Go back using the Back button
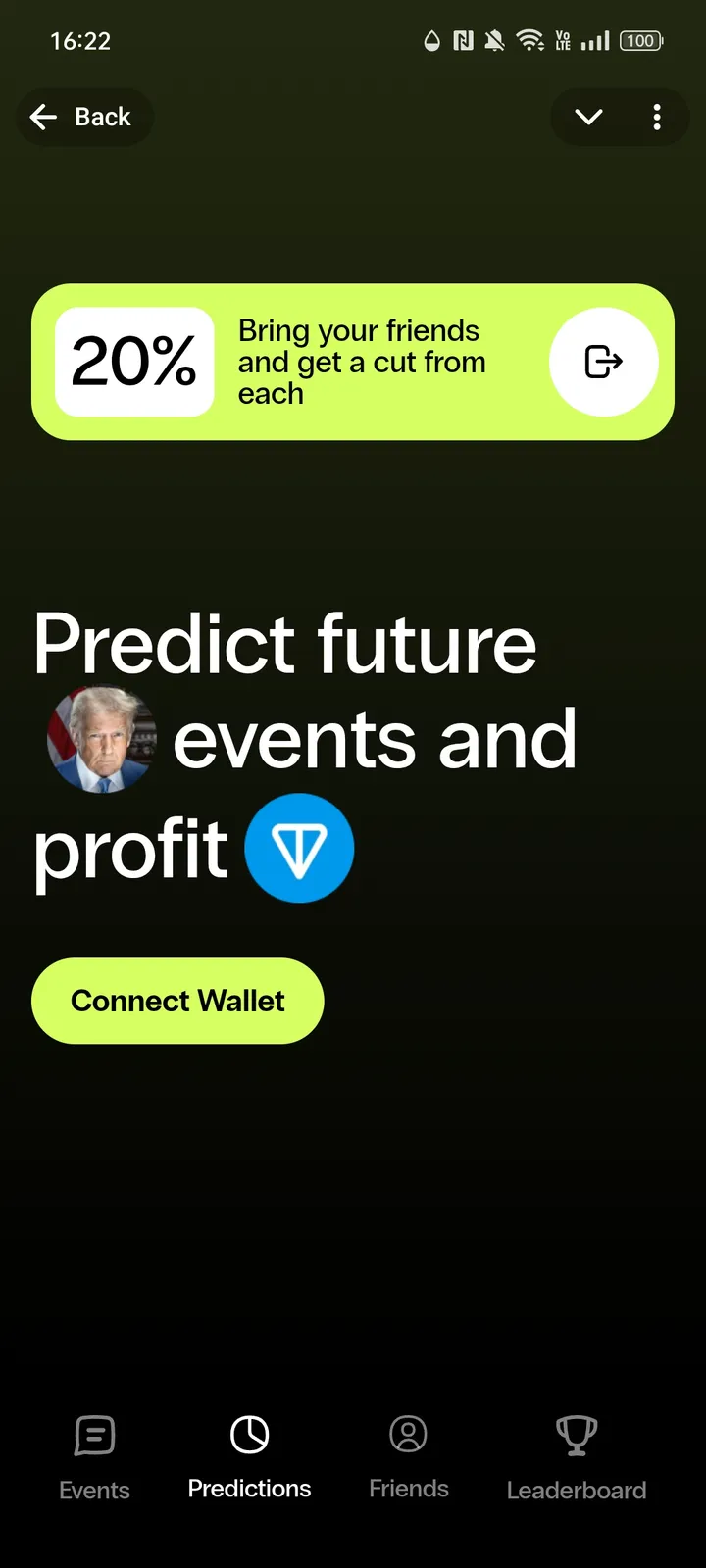Screen dimensions: 706x1568 coord(83,118)
